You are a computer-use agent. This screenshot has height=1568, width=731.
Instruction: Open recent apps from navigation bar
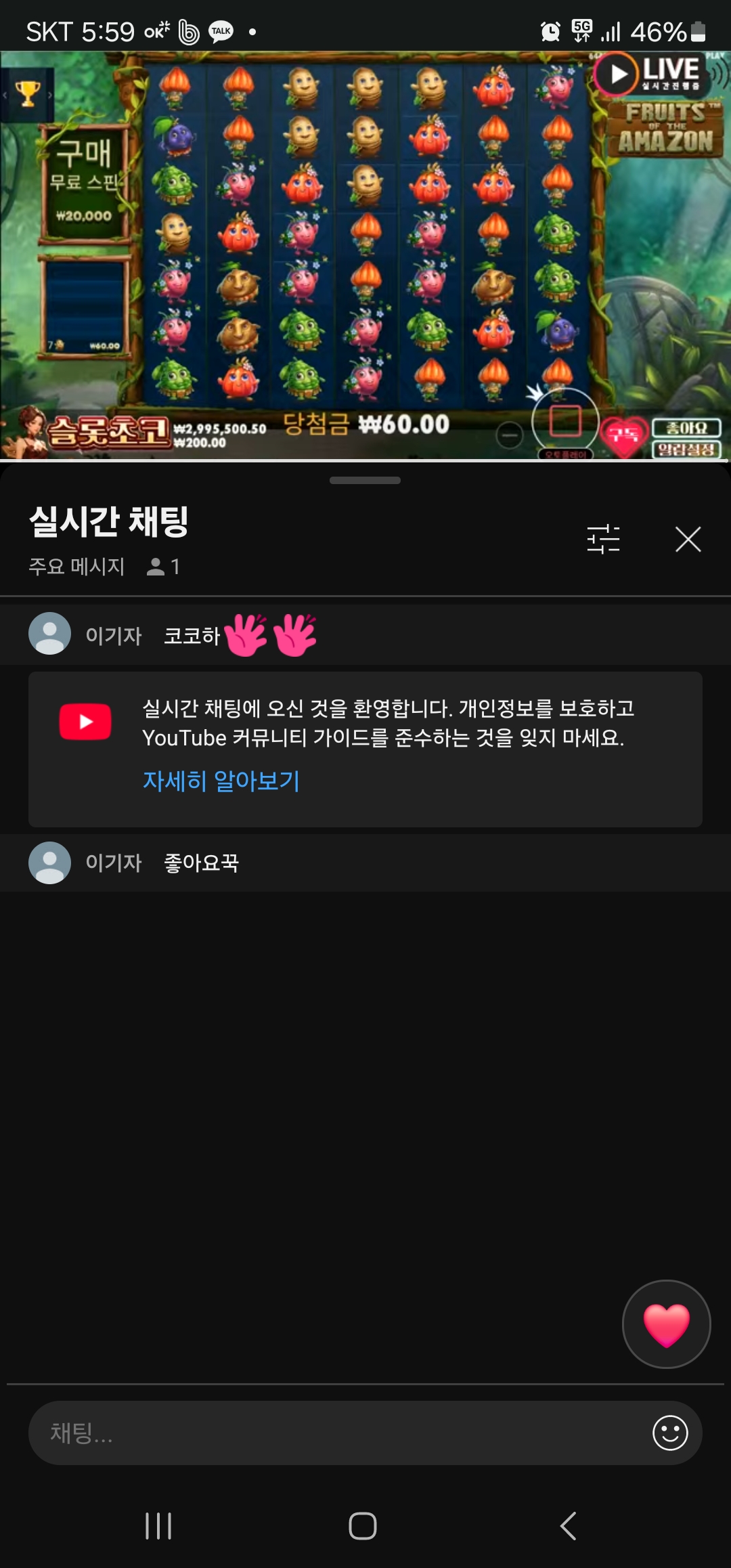(158, 1526)
